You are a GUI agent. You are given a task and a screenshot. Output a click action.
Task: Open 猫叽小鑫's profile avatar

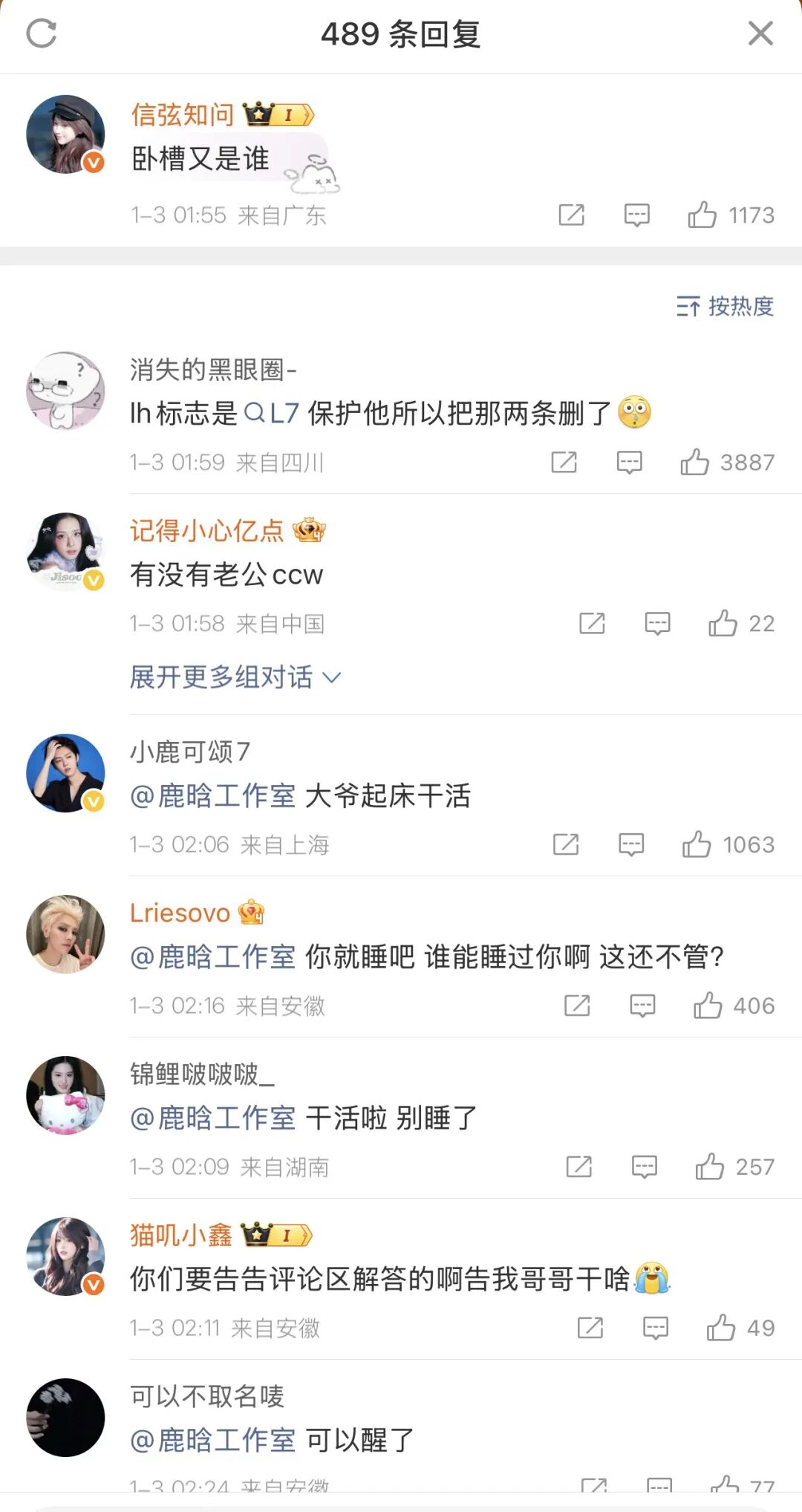point(65,1256)
